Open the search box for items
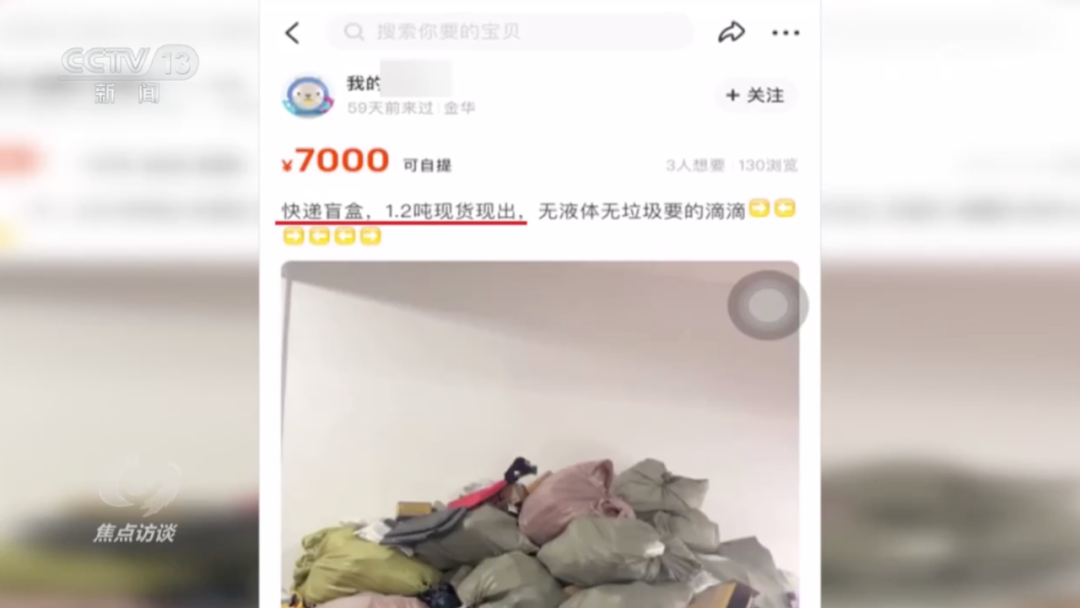Screen dimensions: 1080x608 coord(510,32)
